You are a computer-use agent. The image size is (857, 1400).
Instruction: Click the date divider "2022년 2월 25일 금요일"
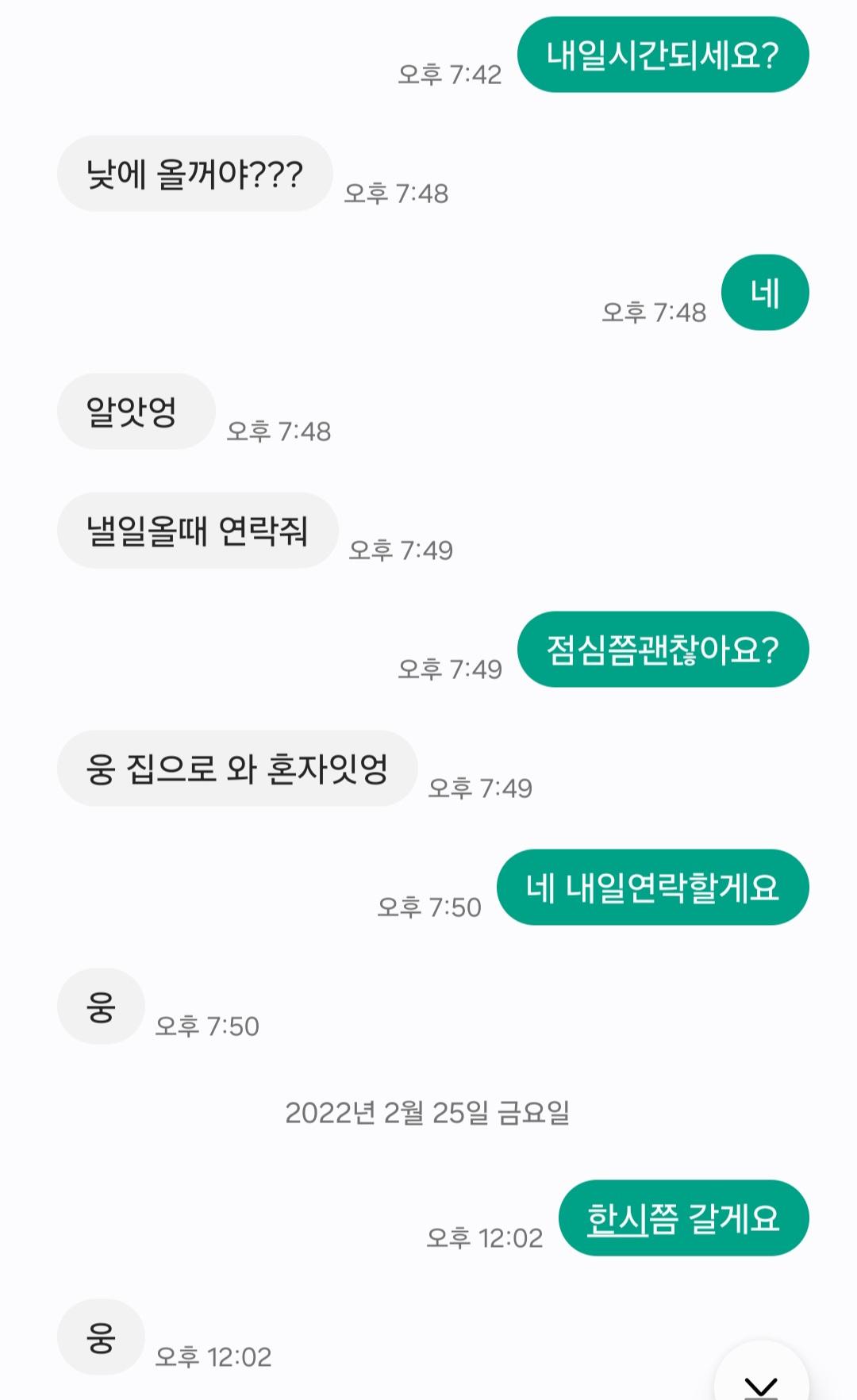428,1114
